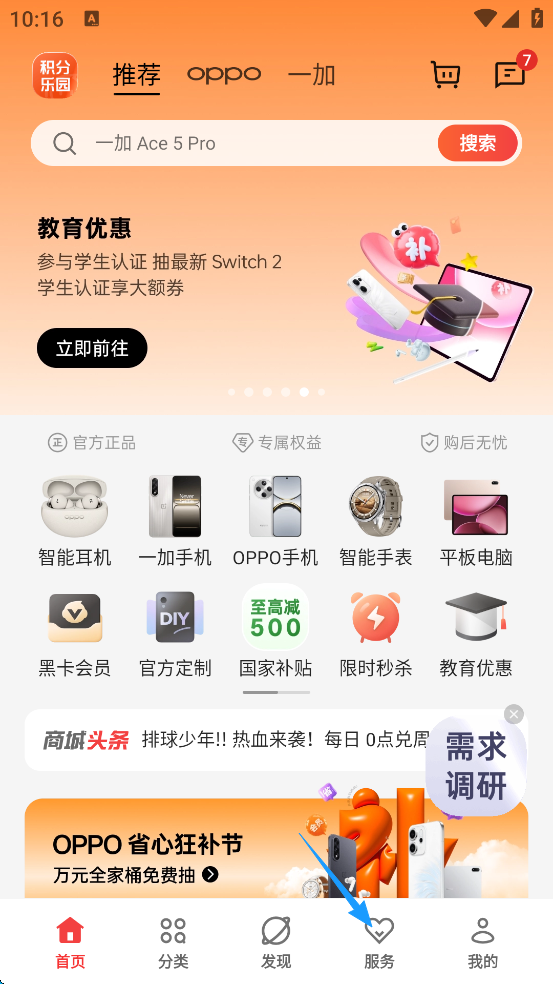Switch to the 一加 top tab
This screenshot has height=984, width=553.
click(311, 75)
